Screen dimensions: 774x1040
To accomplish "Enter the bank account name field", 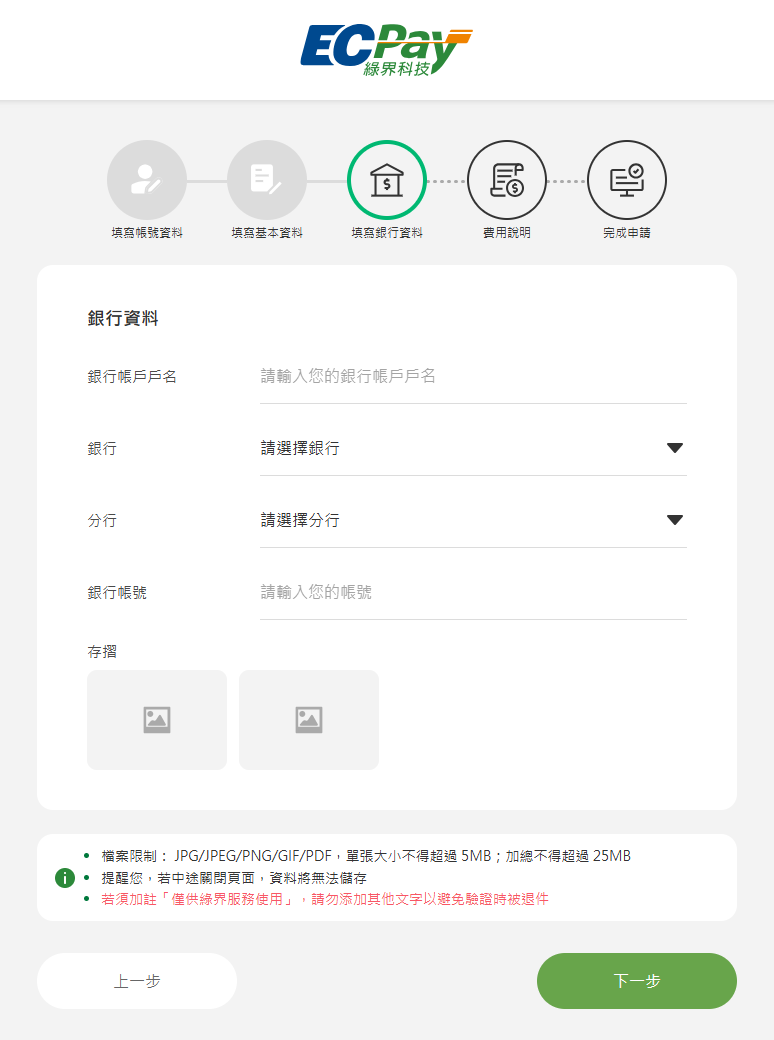I will point(472,377).
